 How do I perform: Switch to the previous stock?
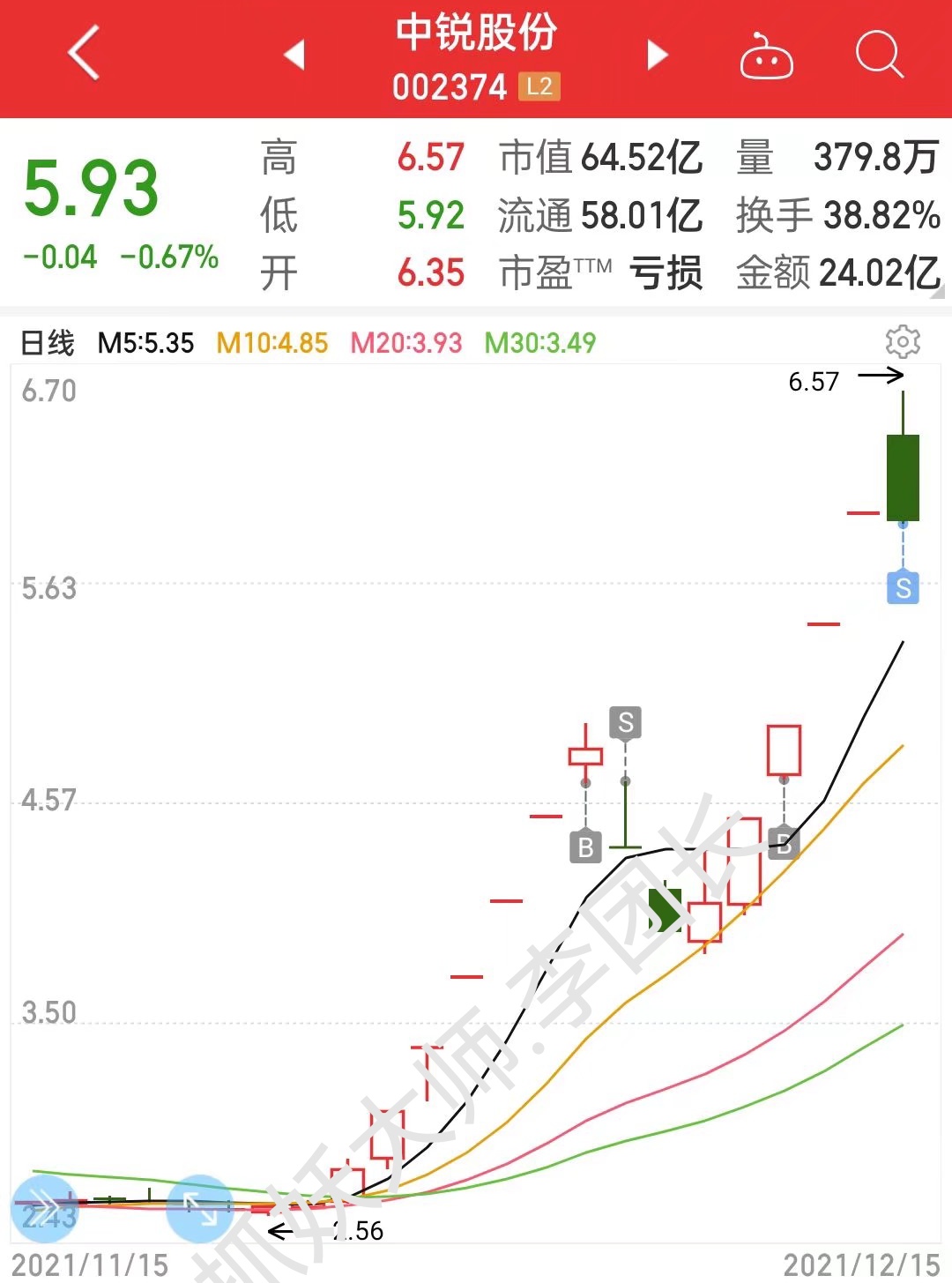click(x=294, y=55)
